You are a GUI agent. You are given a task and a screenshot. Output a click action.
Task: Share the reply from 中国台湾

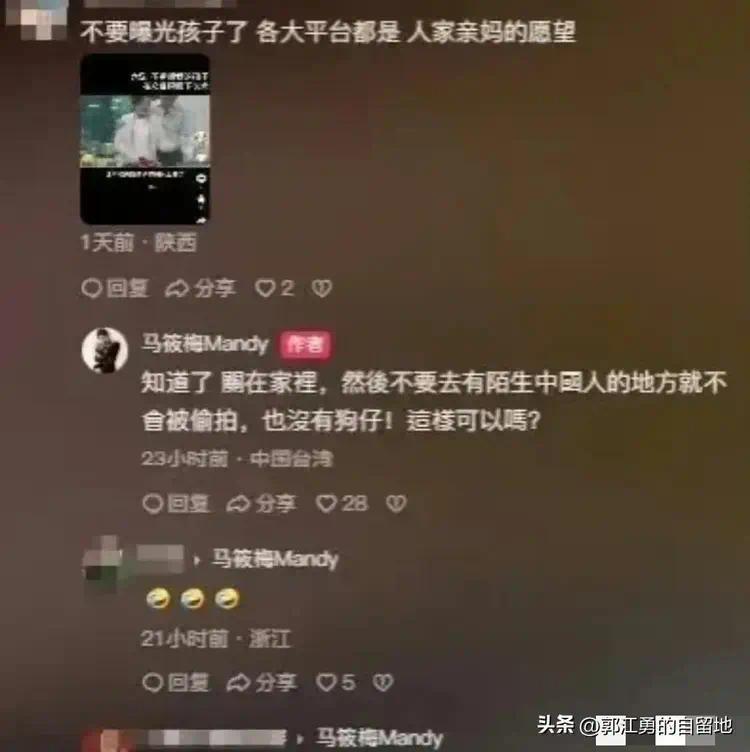261,503
